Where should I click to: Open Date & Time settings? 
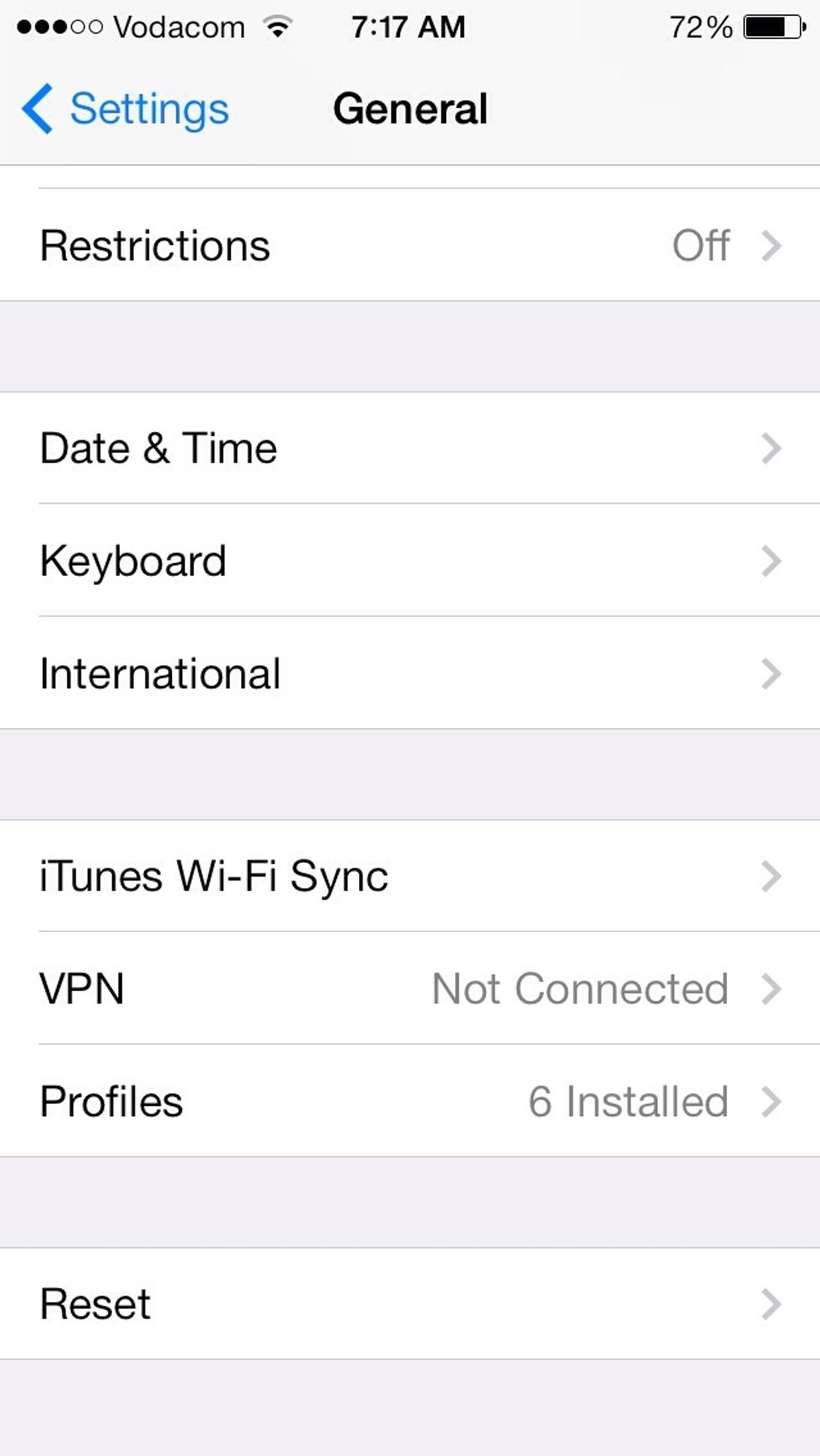click(x=410, y=448)
